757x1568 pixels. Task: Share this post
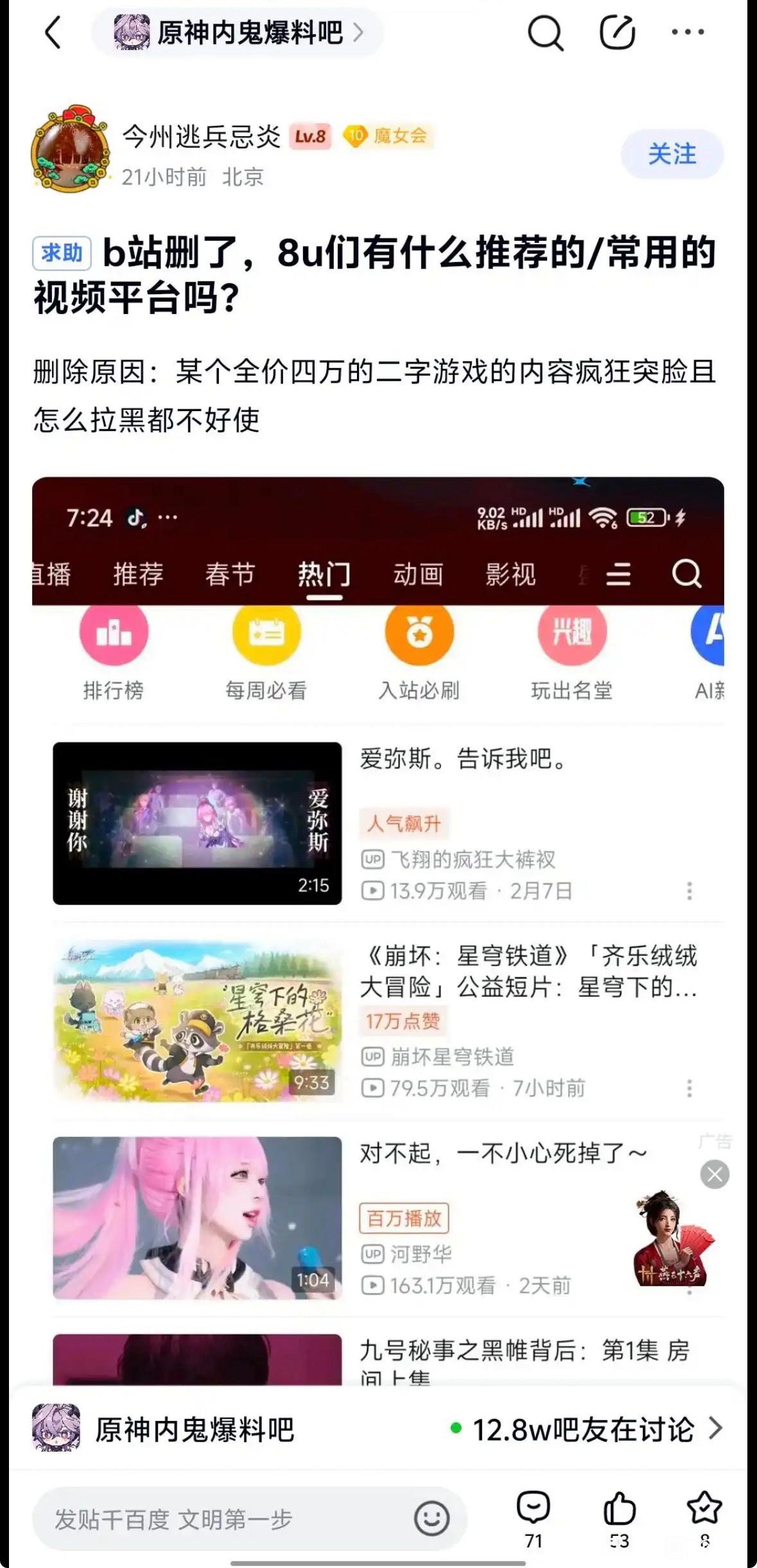tap(617, 33)
